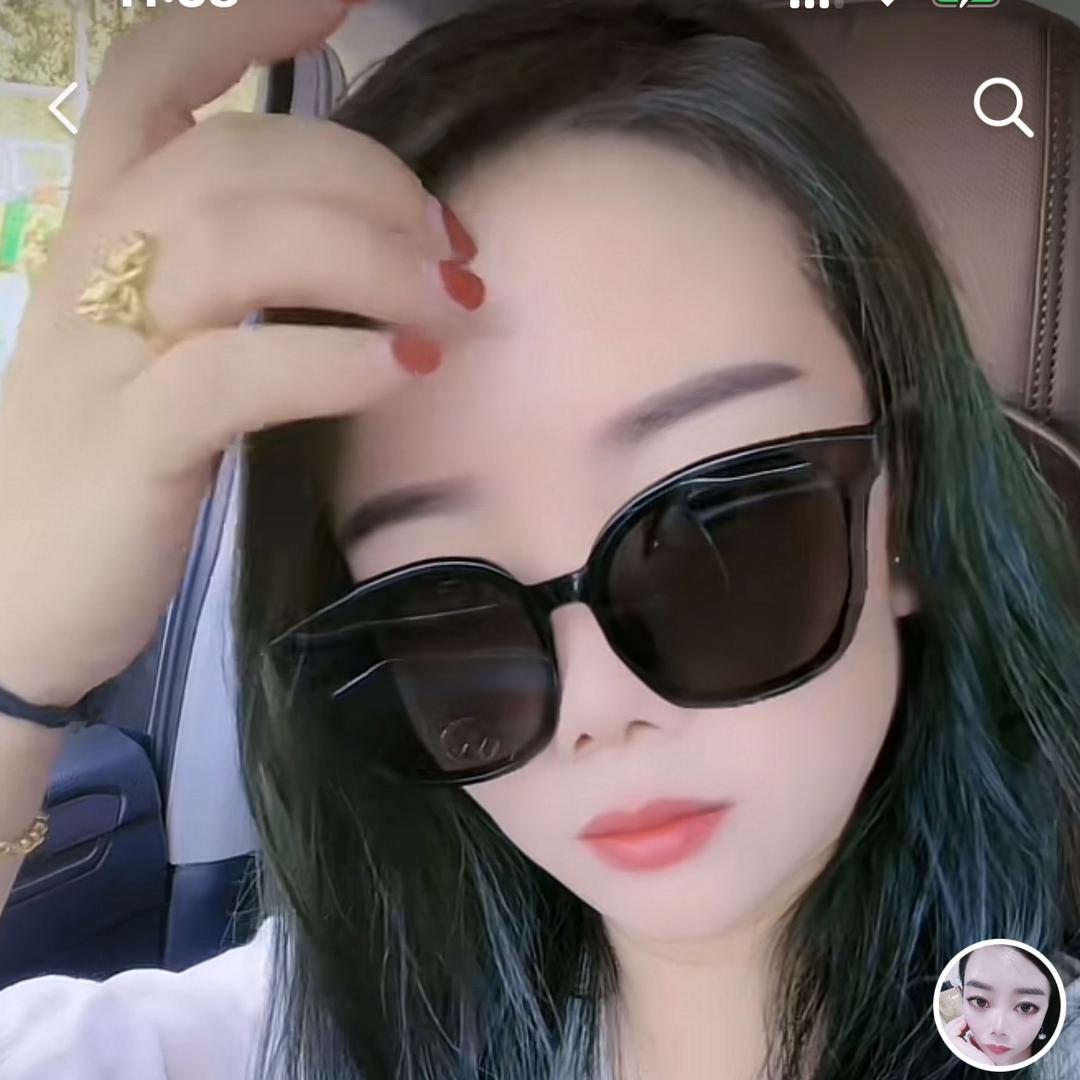Image resolution: width=1080 pixels, height=1080 pixels.
Task: Go back using the top-left arrow
Action: pos(64,108)
